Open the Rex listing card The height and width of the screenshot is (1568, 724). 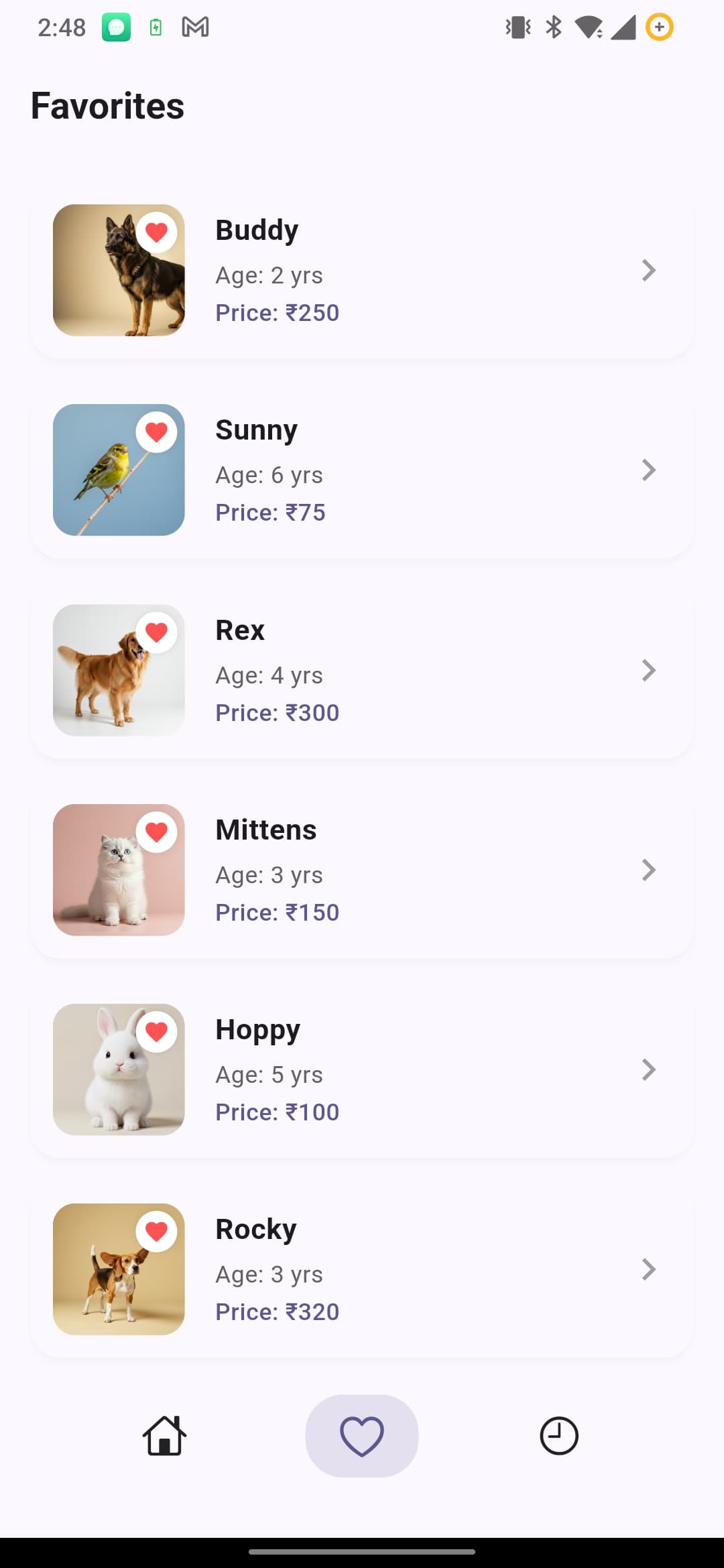pyautogui.click(x=362, y=670)
